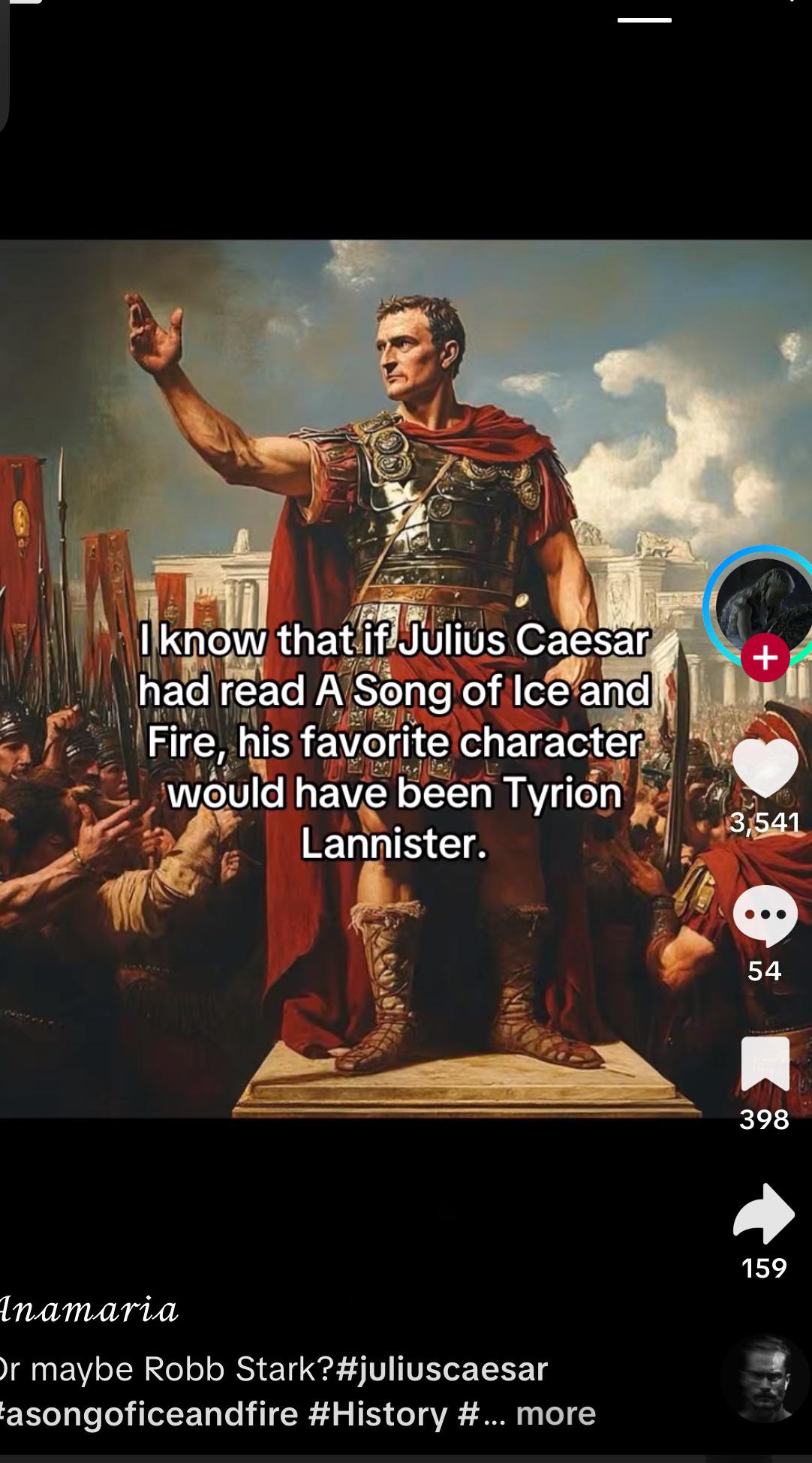Open the comments on this video
Viewport: 812px width, 1463px height.
765,914
